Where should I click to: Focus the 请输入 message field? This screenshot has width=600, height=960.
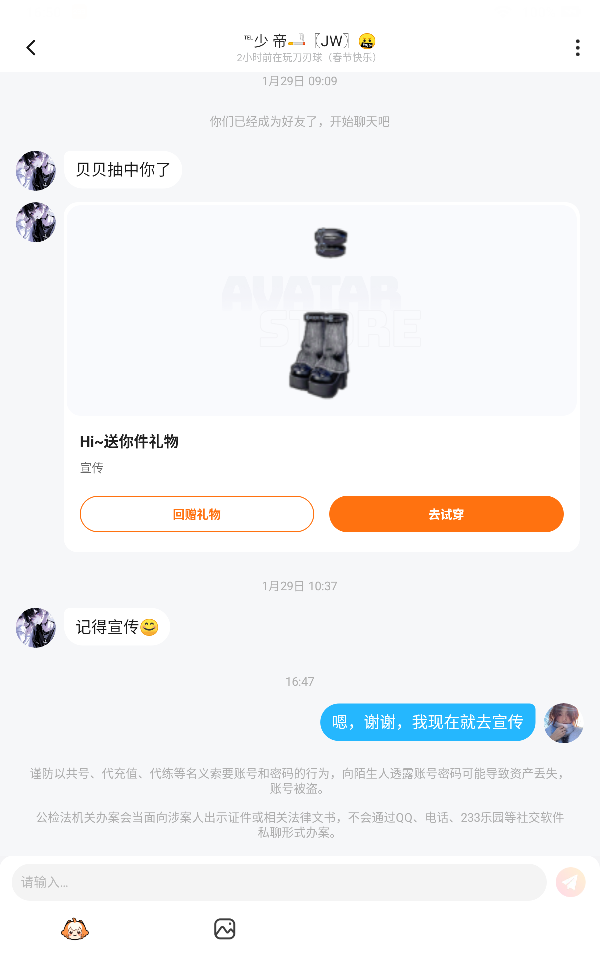pyautogui.click(x=279, y=882)
